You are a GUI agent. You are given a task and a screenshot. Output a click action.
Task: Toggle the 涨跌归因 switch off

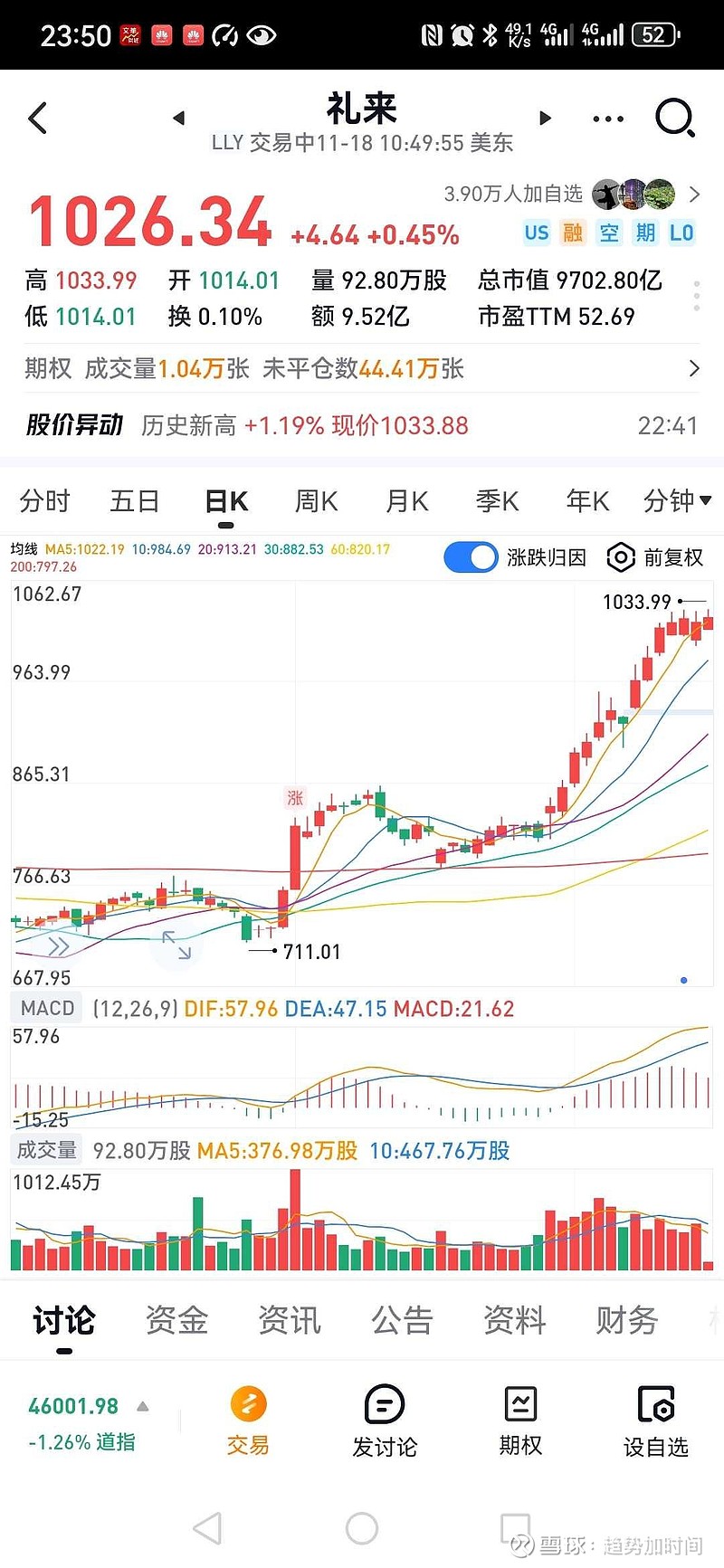(471, 558)
